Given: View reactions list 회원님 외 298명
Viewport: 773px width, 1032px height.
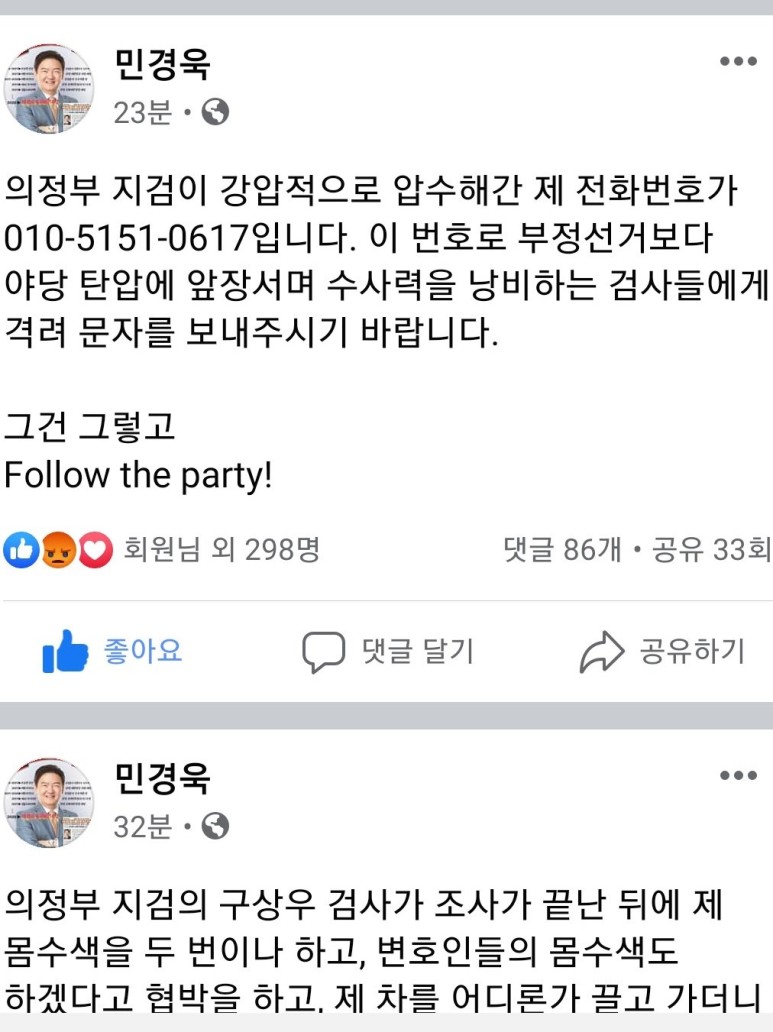Looking at the screenshot, I should [220, 549].
